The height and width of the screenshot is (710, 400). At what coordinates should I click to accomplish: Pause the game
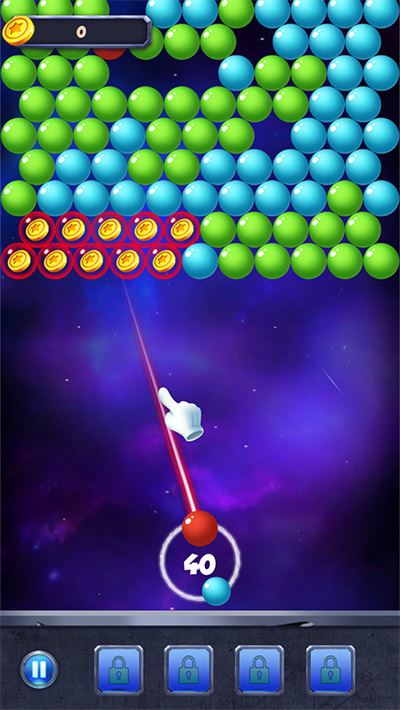point(39,670)
